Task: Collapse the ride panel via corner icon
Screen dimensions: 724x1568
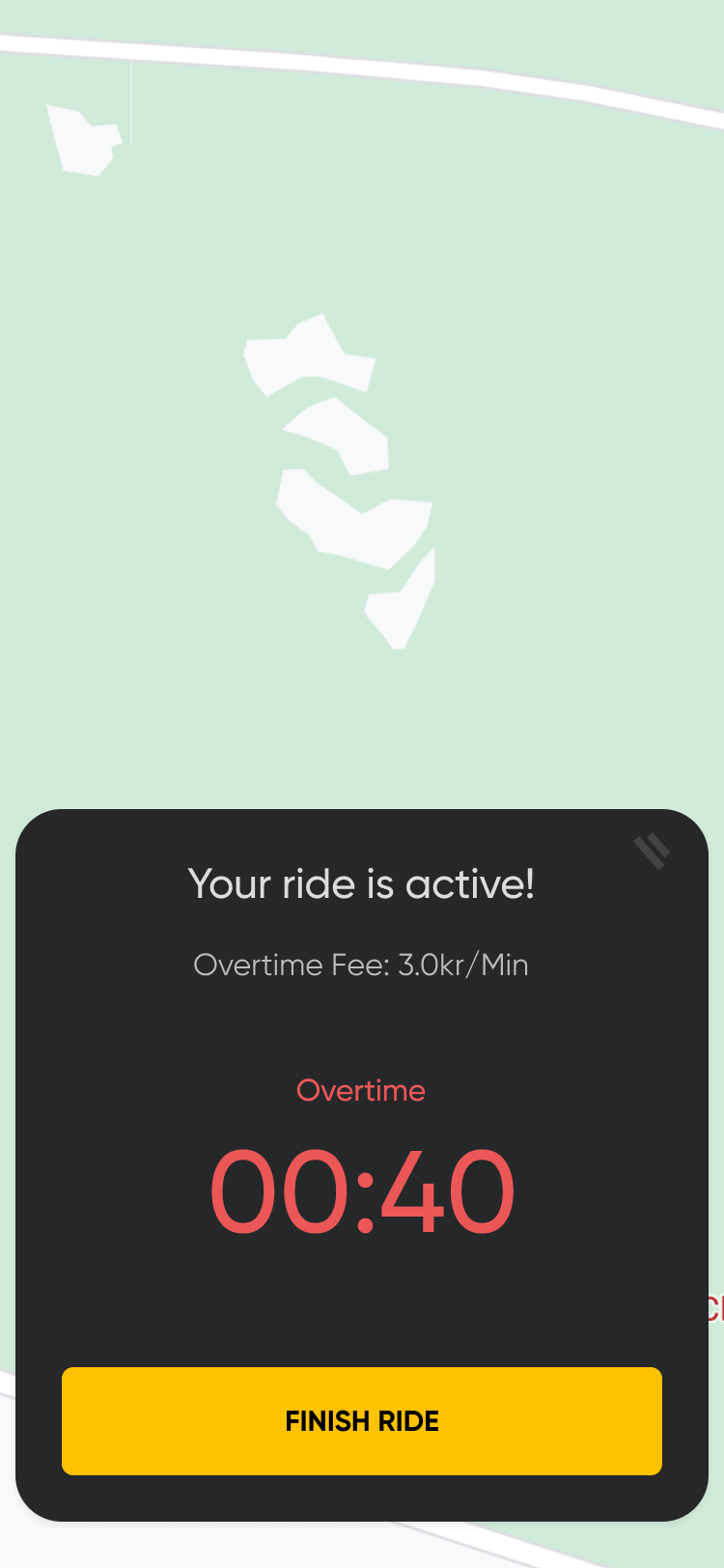Action: (652, 851)
